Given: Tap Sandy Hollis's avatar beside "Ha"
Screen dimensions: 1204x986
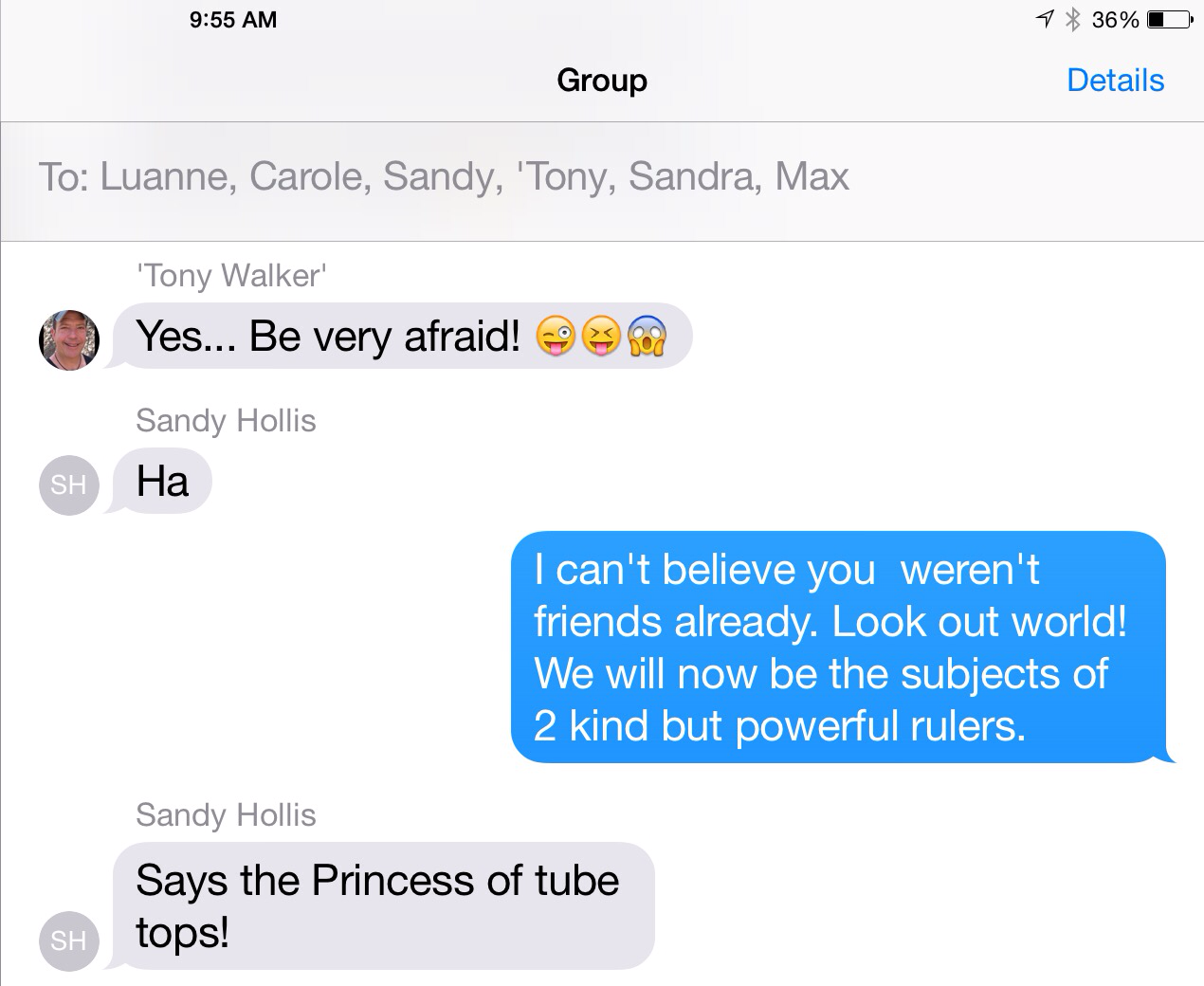Looking at the screenshot, I should click(69, 484).
